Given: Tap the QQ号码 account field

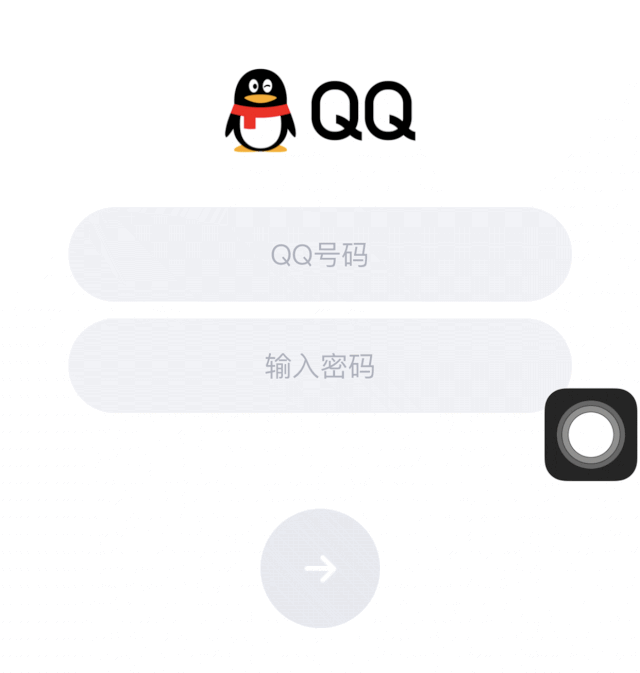Looking at the screenshot, I should 319,255.
